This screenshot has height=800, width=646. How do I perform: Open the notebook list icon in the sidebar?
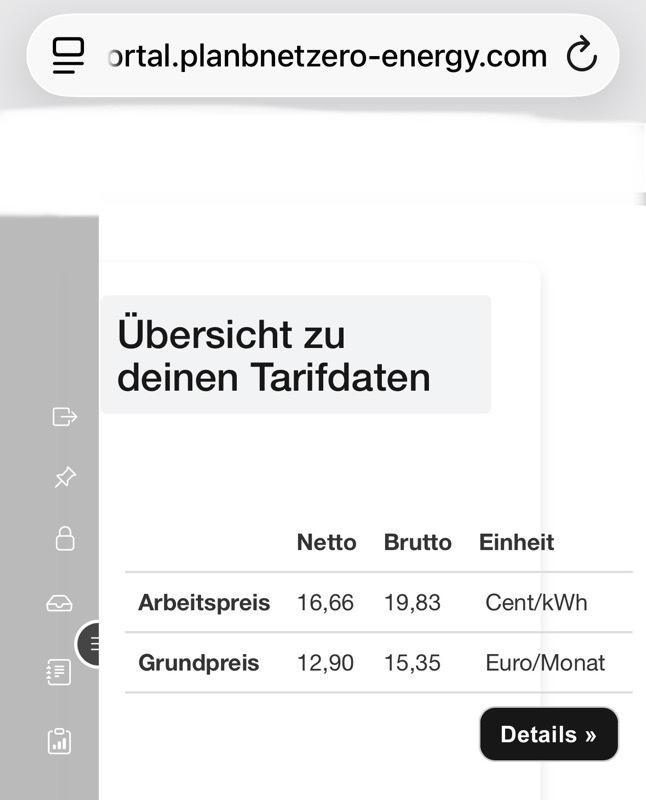coord(59,672)
